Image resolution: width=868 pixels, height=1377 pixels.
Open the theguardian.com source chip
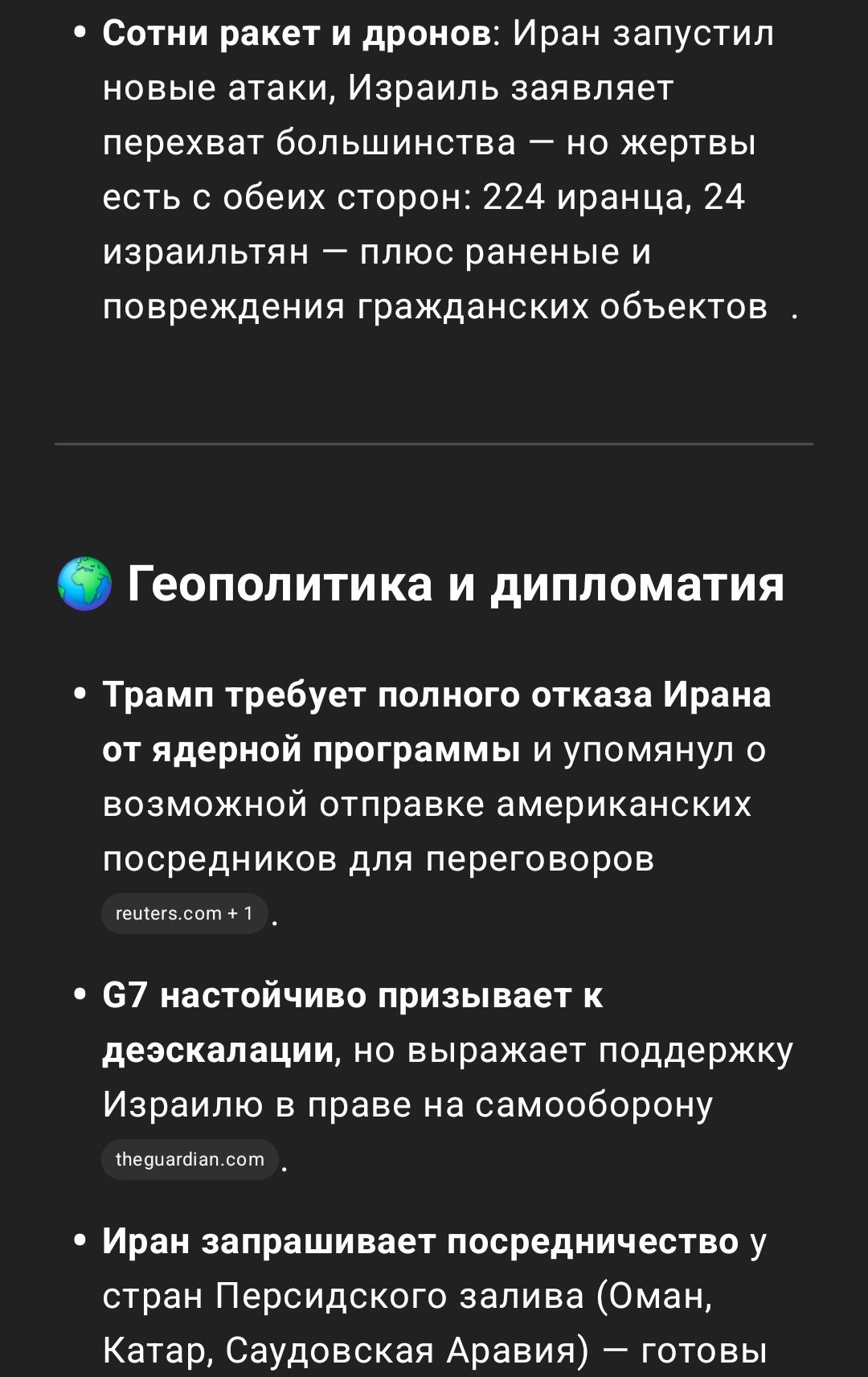click(x=190, y=1159)
